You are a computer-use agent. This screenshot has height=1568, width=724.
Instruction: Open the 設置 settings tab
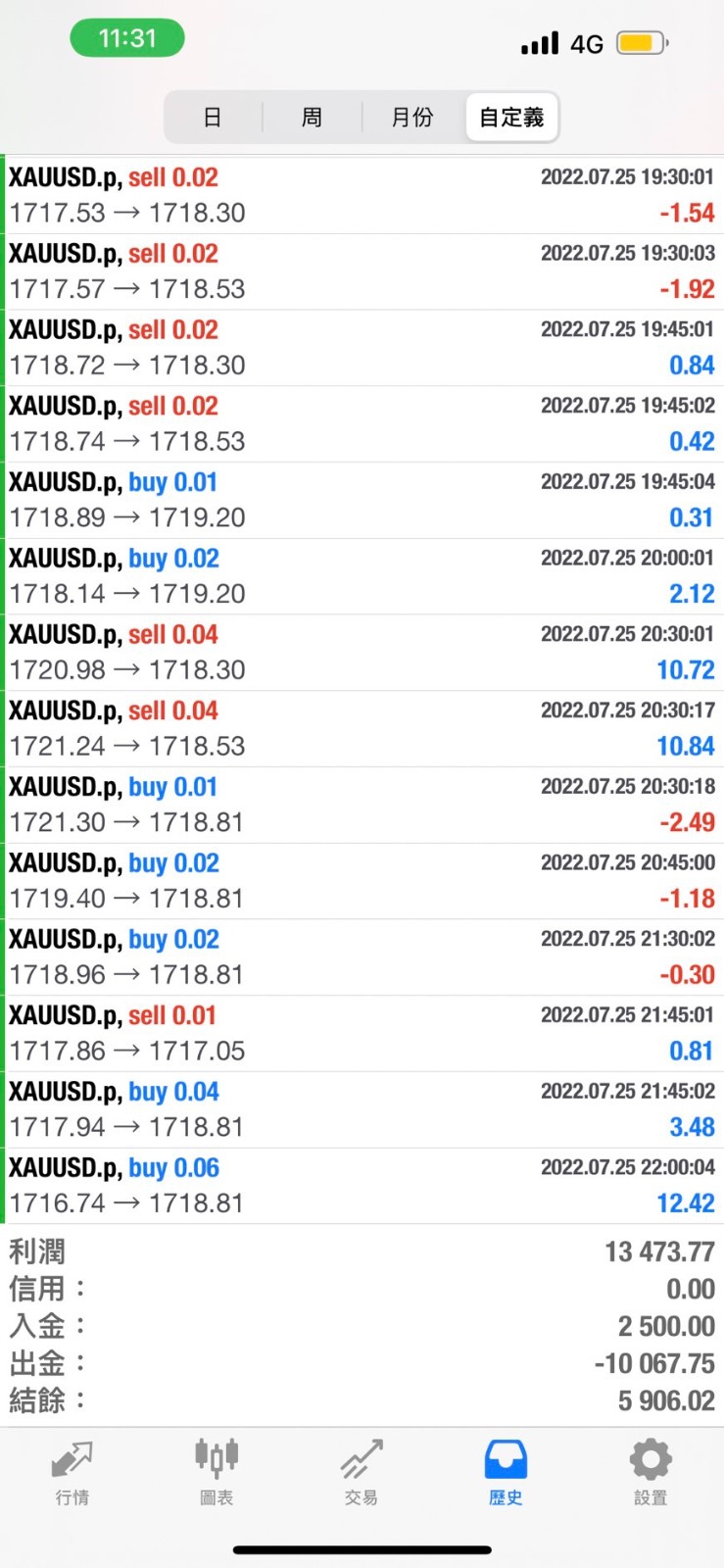click(651, 1472)
